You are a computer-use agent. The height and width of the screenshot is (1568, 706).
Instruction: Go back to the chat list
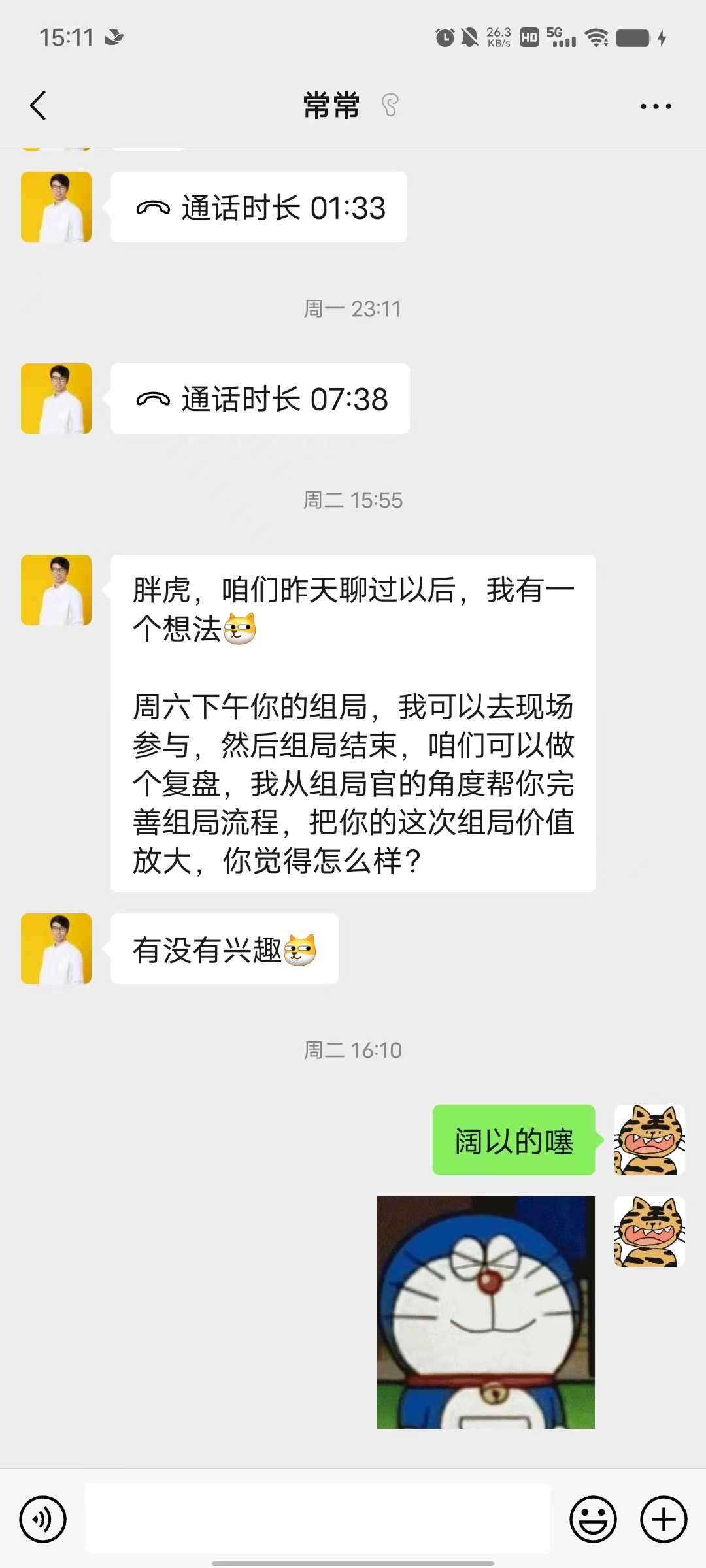[x=39, y=106]
